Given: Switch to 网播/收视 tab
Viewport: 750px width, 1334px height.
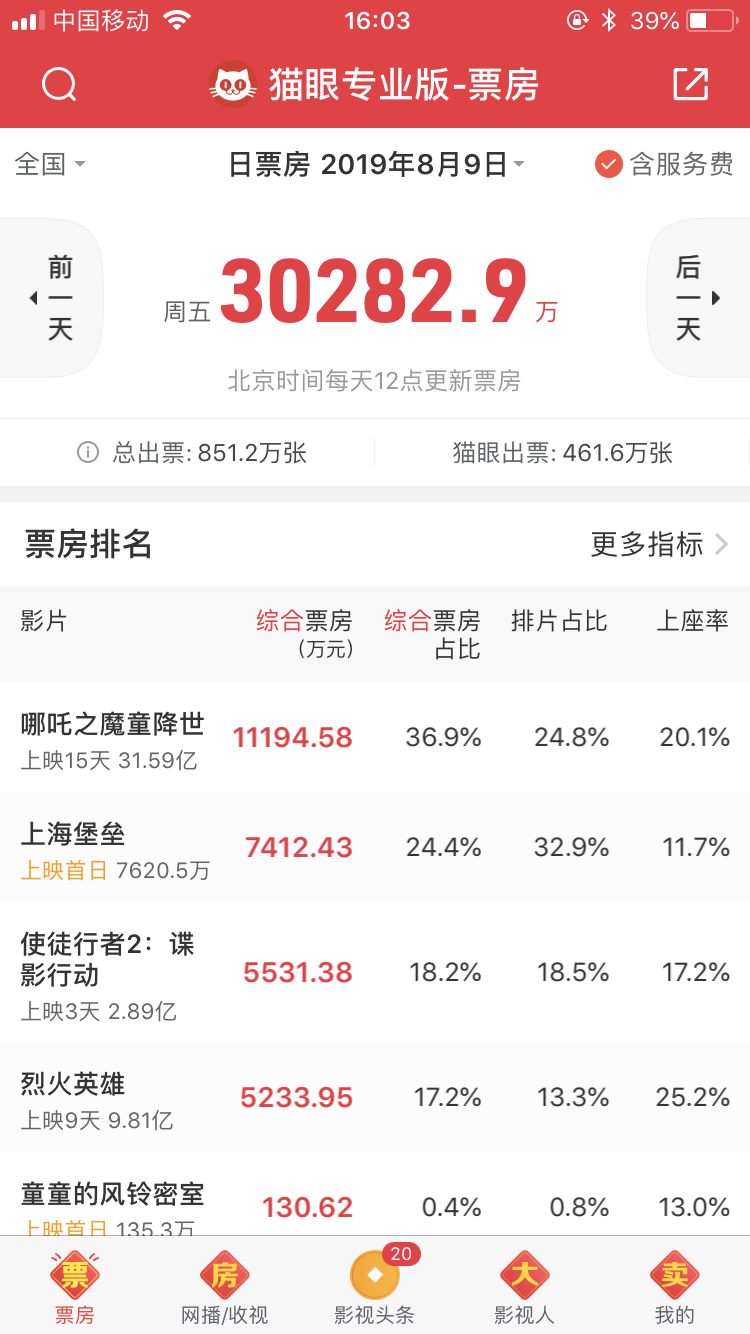Looking at the screenshot, I should pos(224,1288).
